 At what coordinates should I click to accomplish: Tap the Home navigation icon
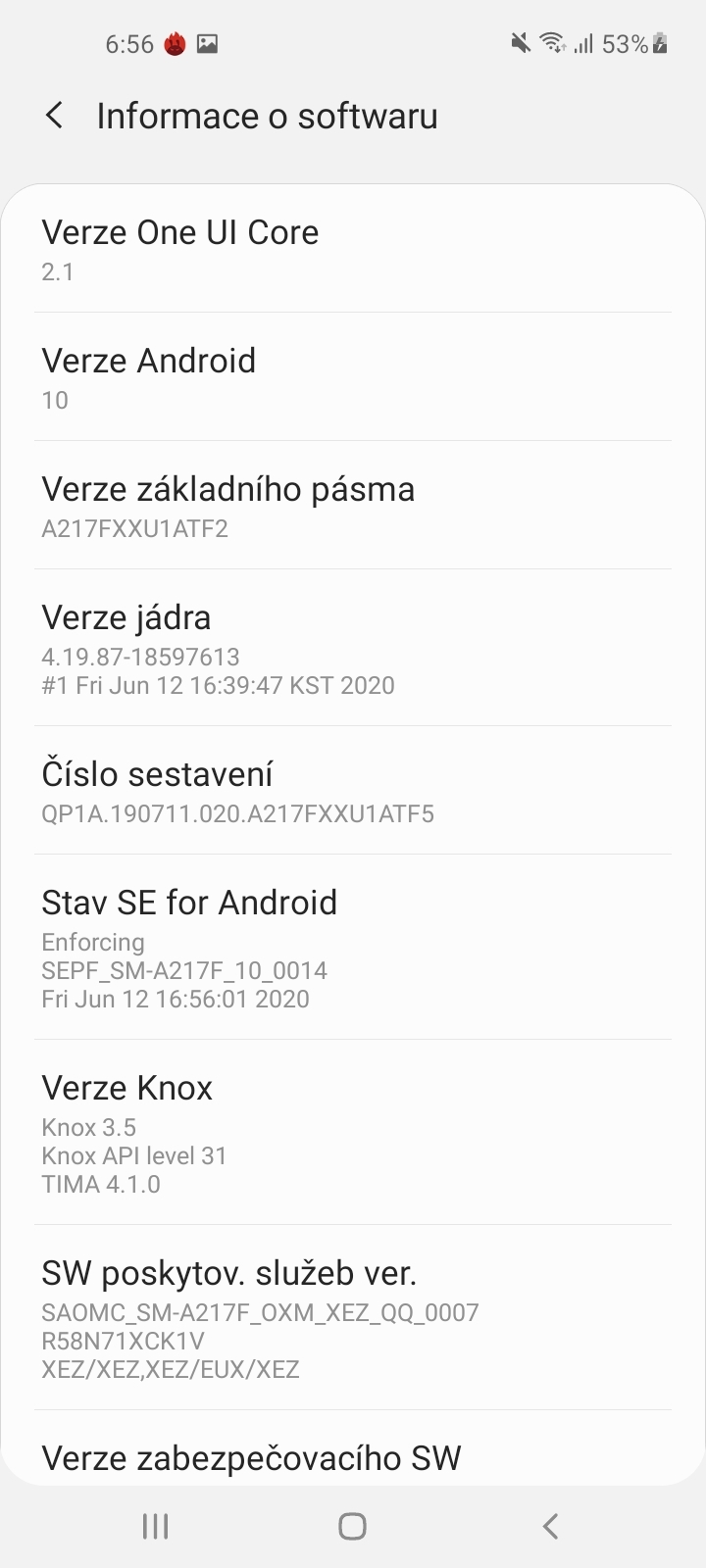click(351, 1525)
